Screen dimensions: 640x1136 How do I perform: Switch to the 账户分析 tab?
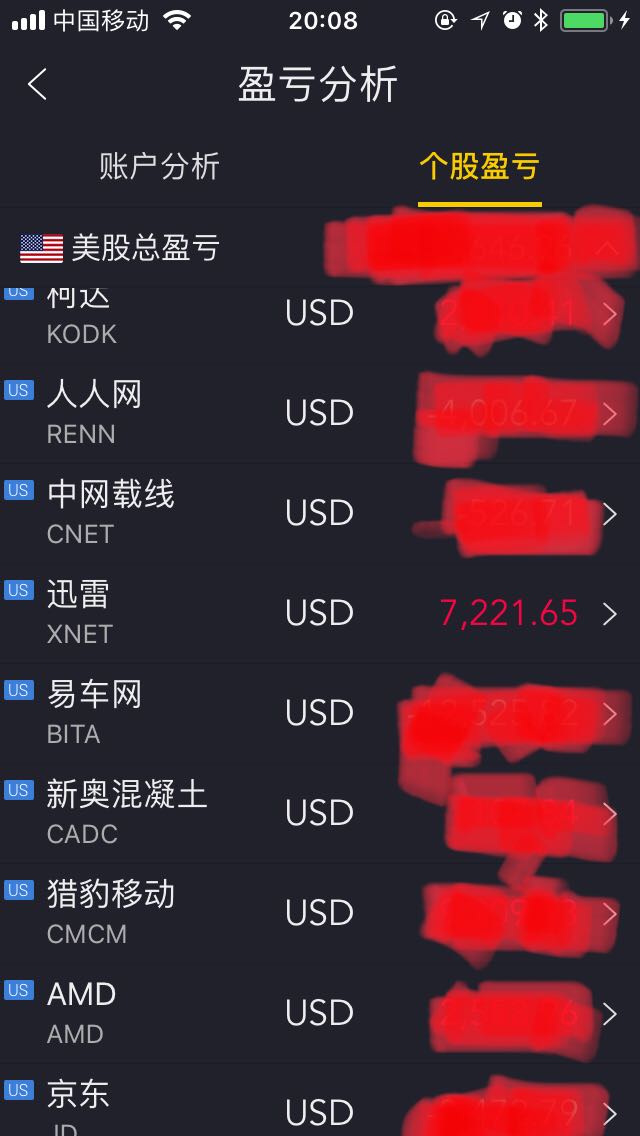(159, 167)
